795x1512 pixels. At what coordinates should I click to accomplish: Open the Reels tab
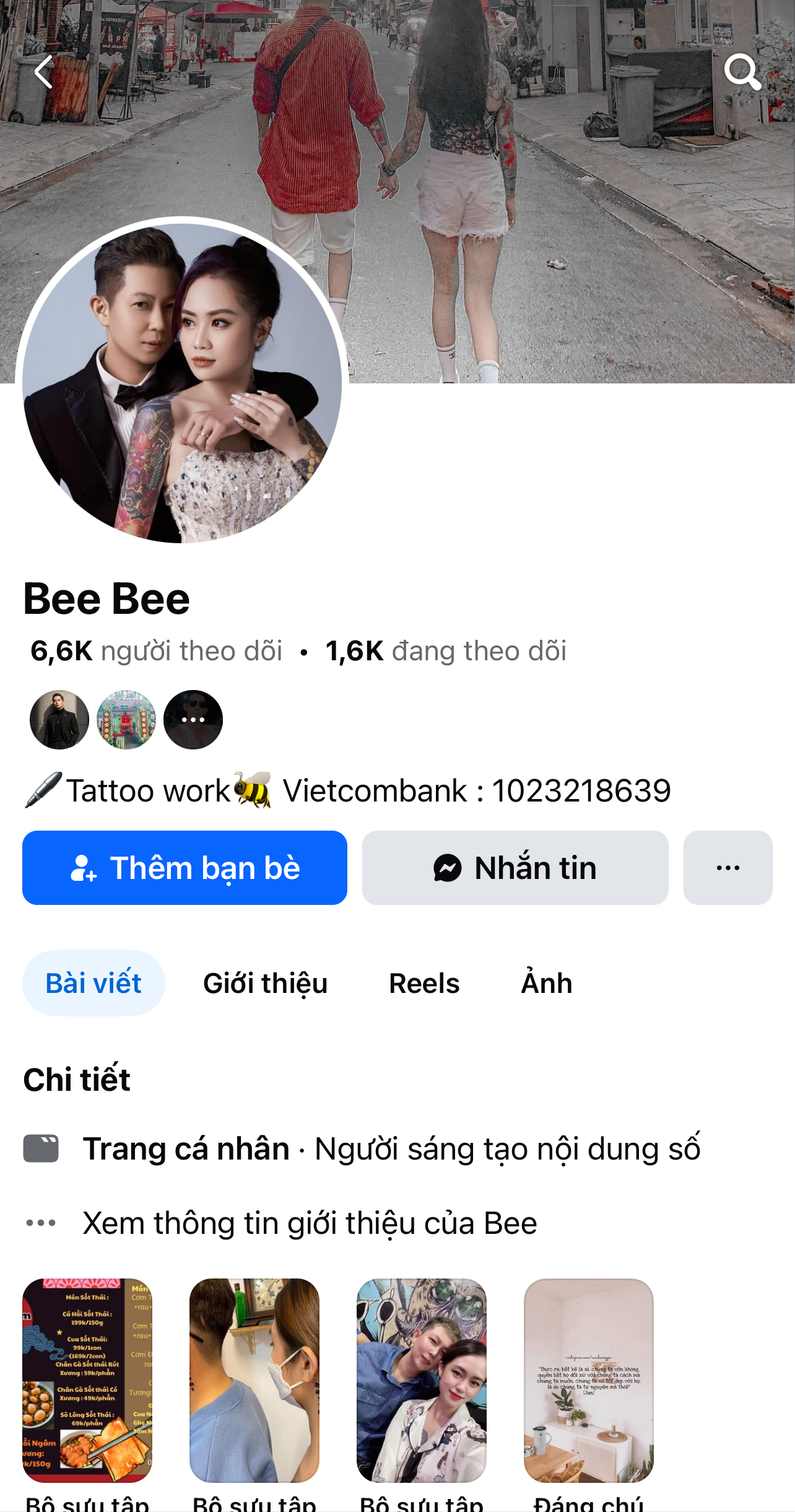click(424, 983)
